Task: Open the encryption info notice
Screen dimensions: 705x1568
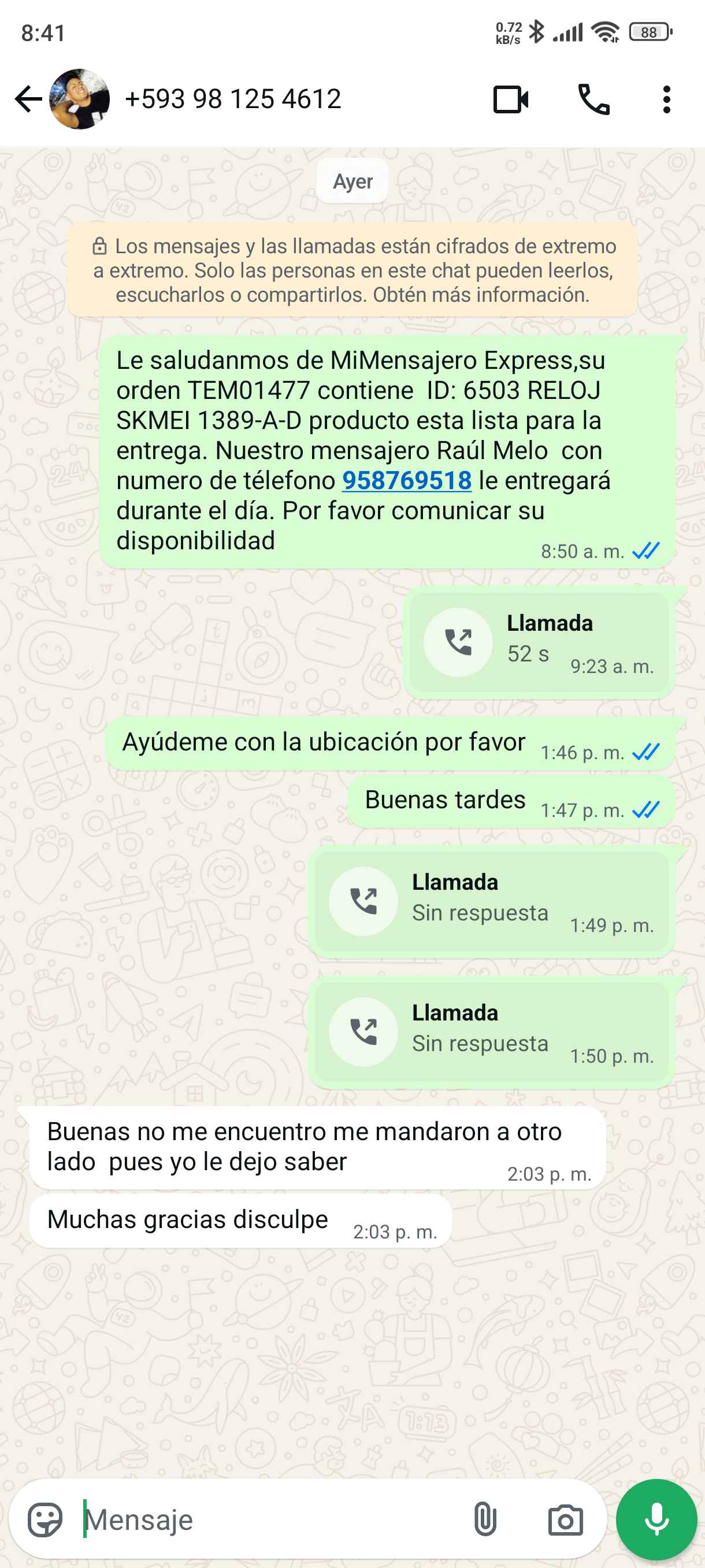Action: point(353,270)
